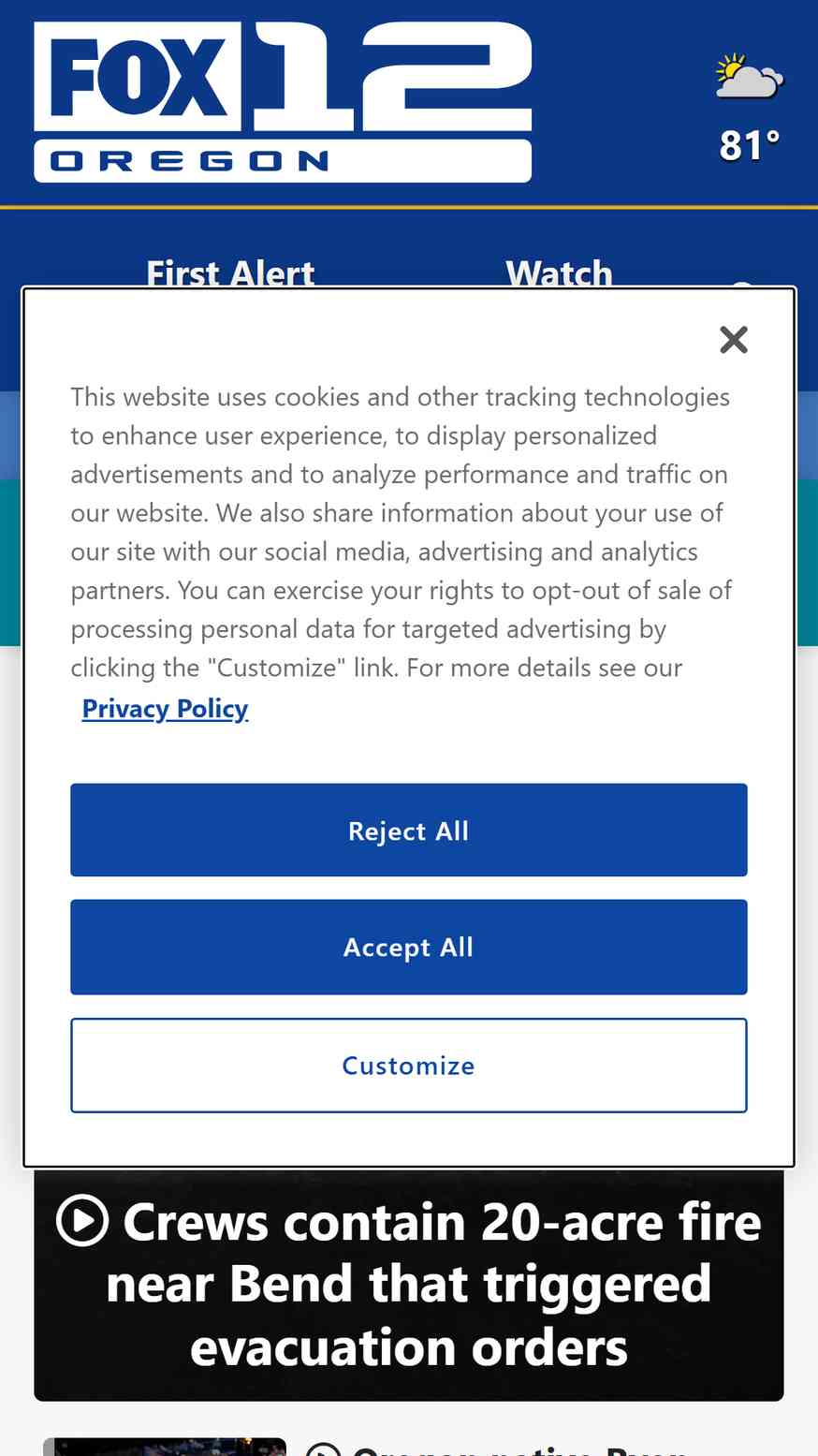
Task: Open the Bend 20-acre fire story
Action: (409, 1285)
